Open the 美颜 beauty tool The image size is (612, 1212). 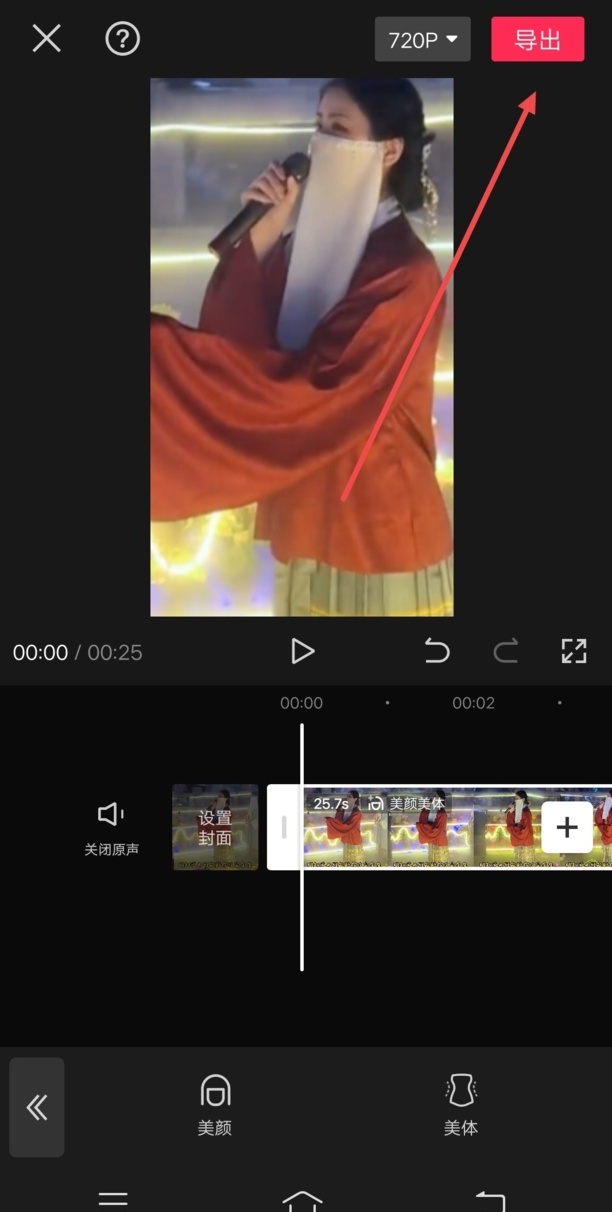click(x=215, y=1104)
